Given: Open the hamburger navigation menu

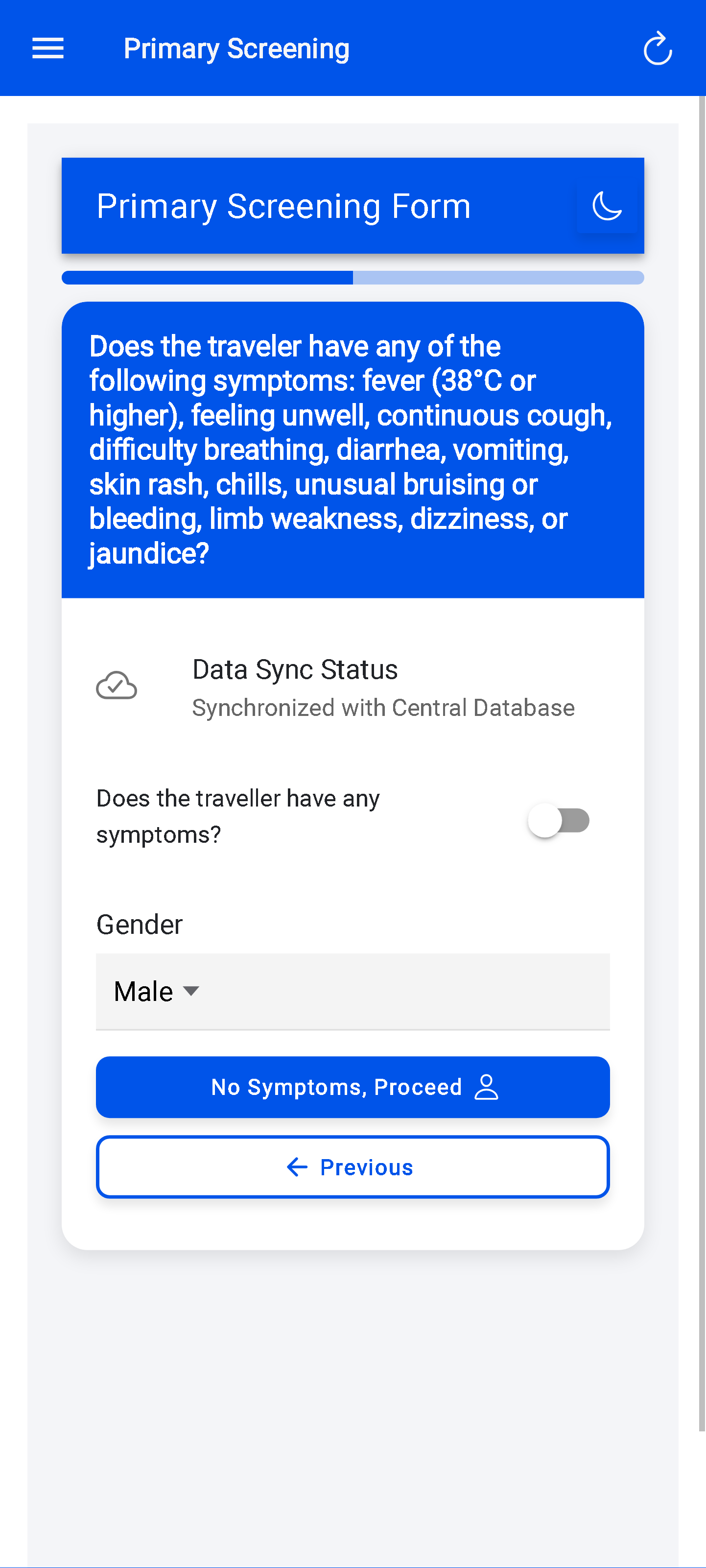Looking at the screenshot, I should (47, 48).
